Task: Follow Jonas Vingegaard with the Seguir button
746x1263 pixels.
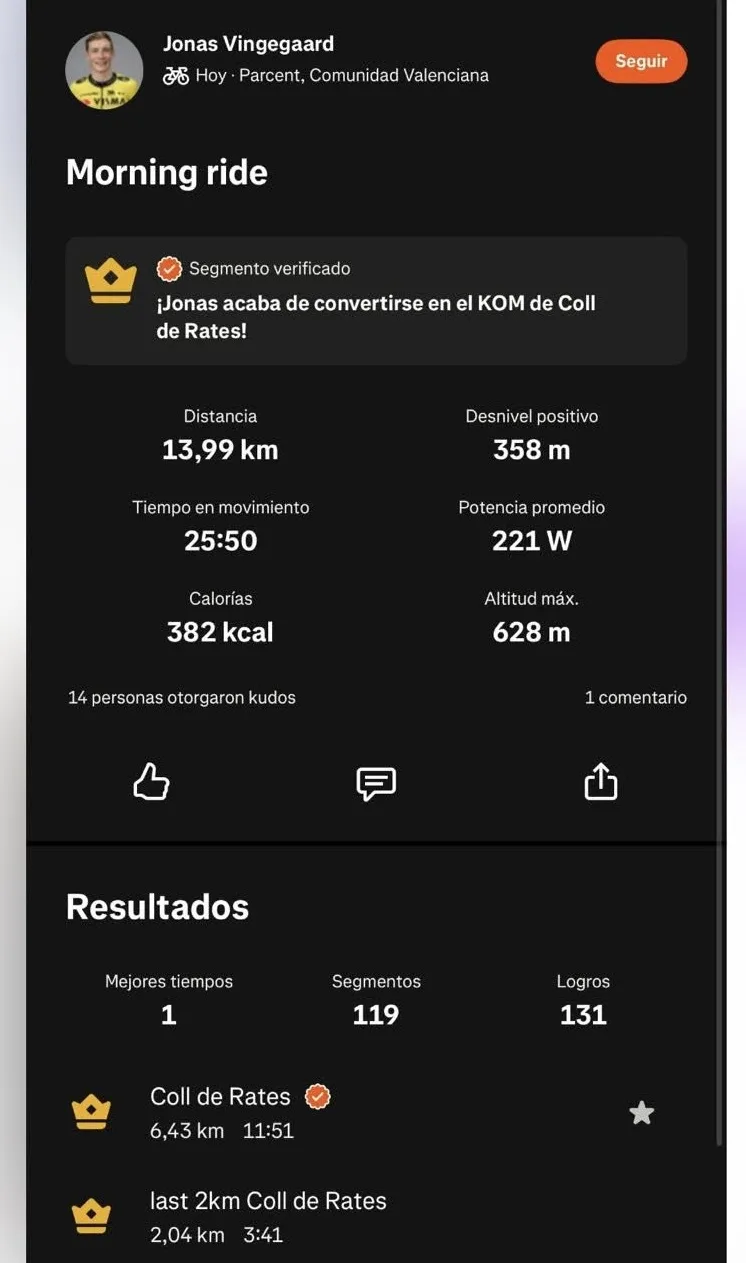Action: (x=641, y=61)
